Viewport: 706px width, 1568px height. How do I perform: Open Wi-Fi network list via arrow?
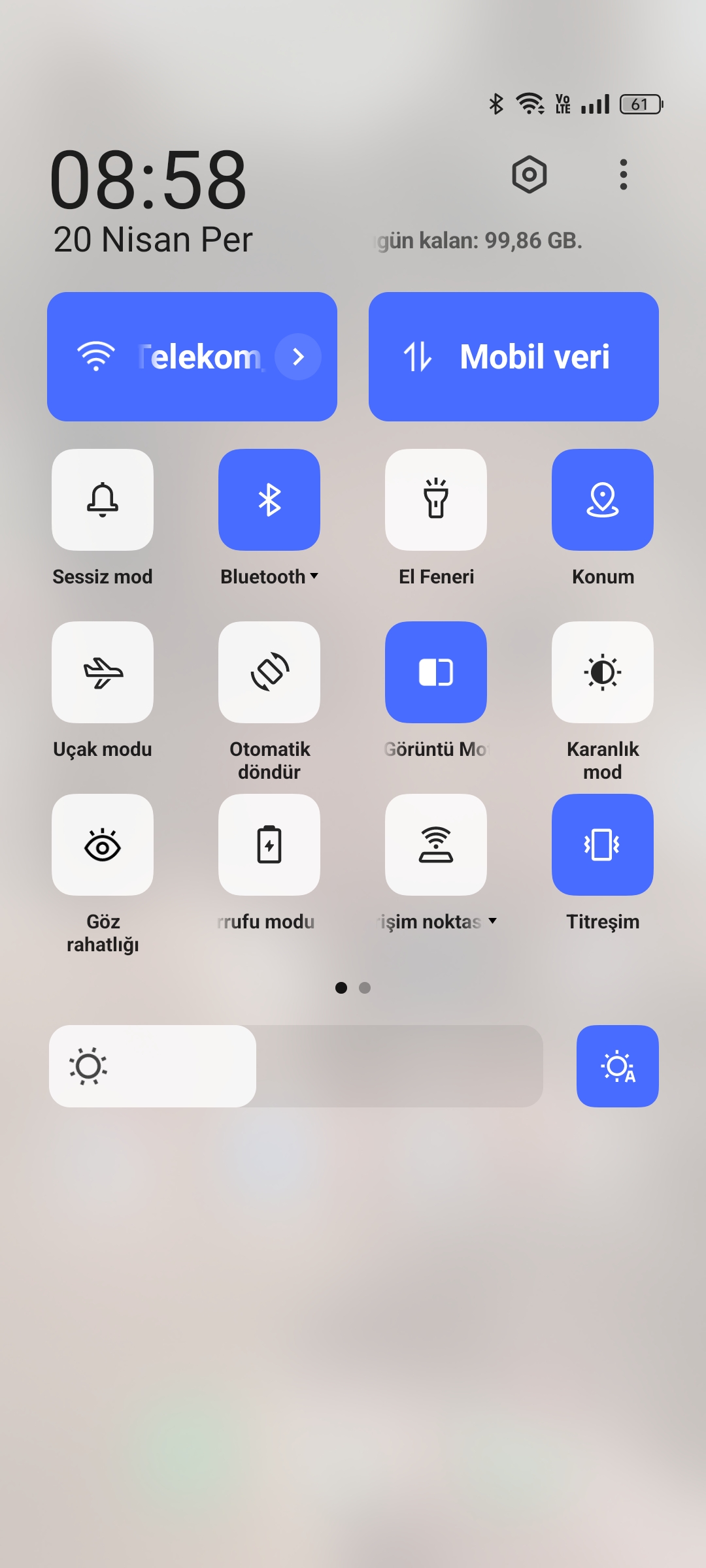click(x=298, y=357)
